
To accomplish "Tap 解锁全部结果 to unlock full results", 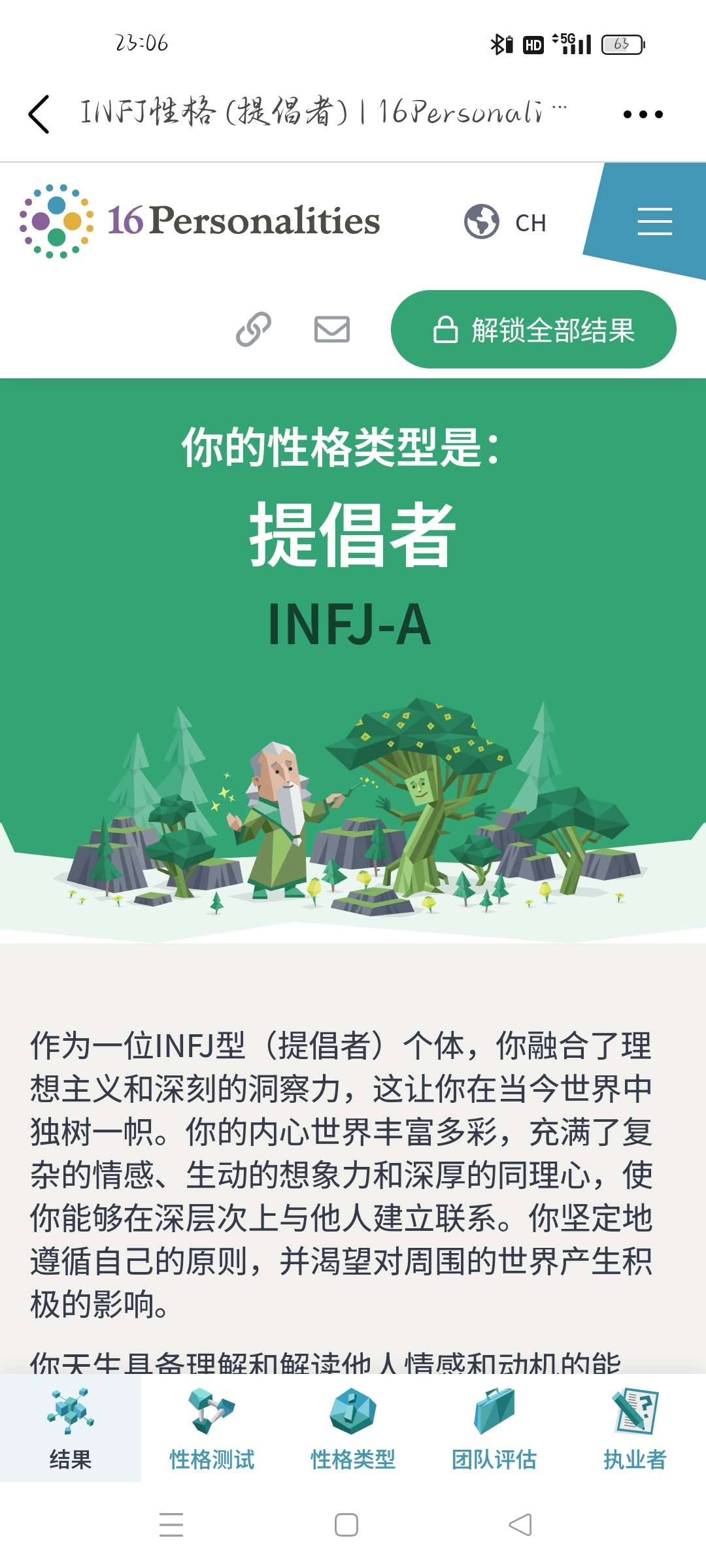I will point(533,329).
